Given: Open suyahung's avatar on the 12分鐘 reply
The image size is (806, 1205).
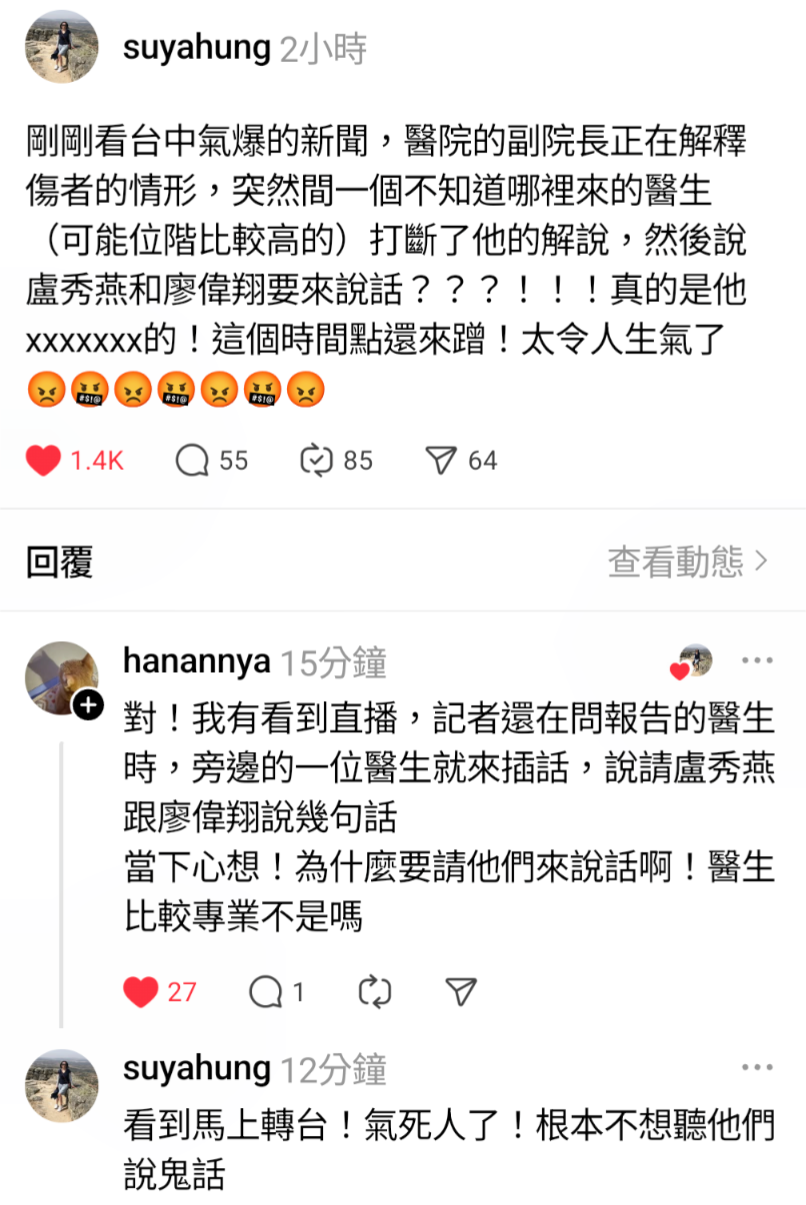Looking at the screenshot, I should [62, 1086].
